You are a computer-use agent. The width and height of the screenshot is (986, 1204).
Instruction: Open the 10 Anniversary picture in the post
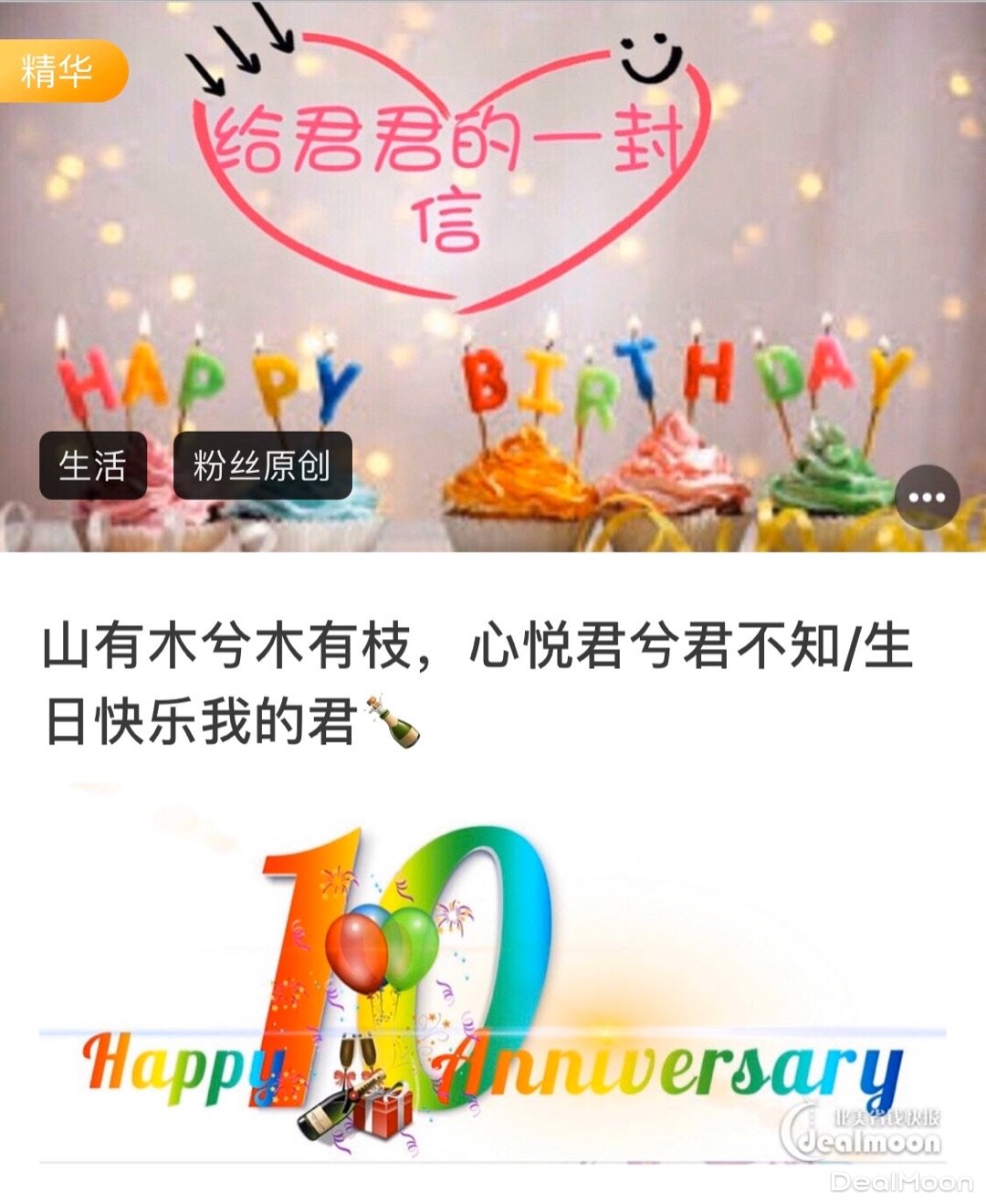point(493,977)
